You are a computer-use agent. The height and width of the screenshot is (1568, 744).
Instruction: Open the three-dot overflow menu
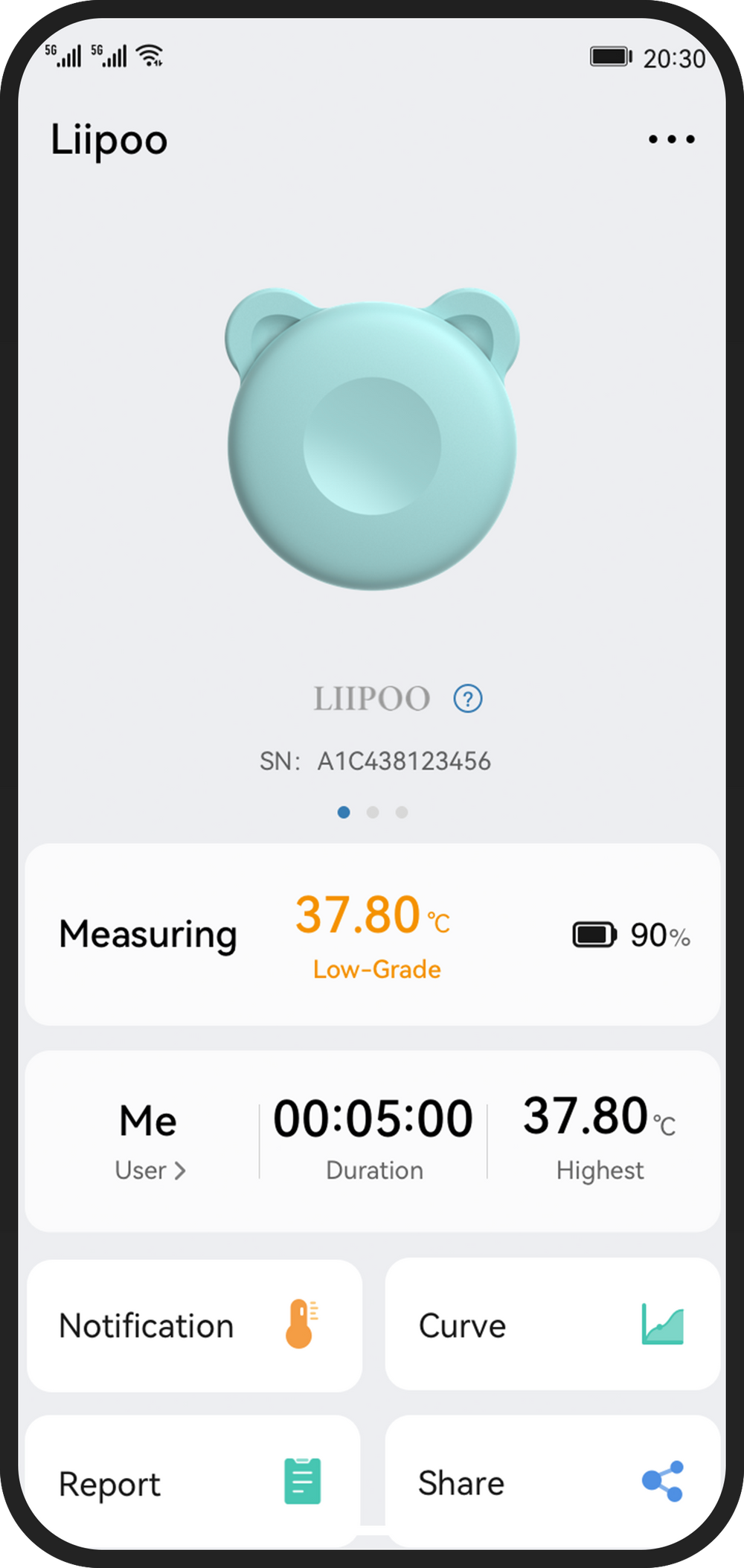click(671, 139)
